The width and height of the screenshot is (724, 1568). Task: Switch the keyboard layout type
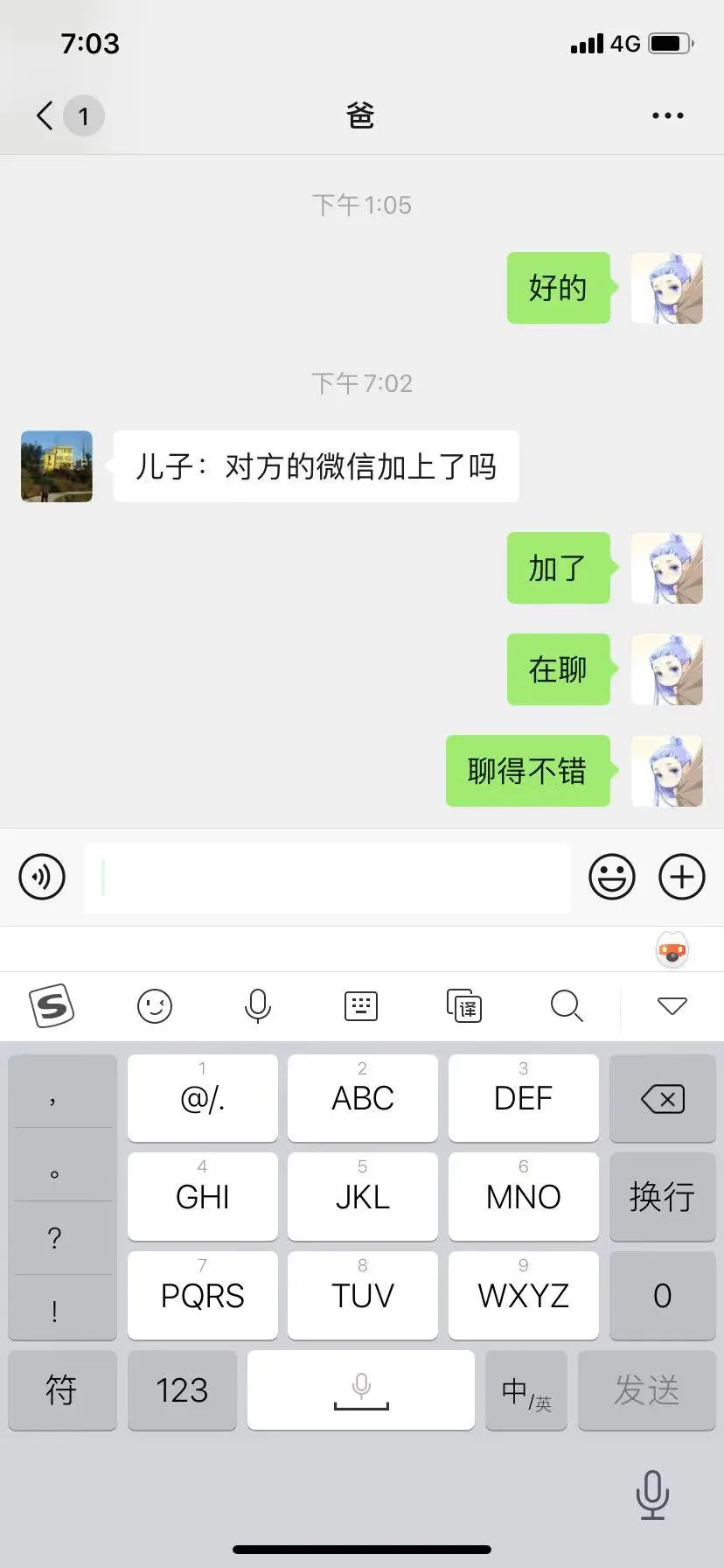point(361,1006)
